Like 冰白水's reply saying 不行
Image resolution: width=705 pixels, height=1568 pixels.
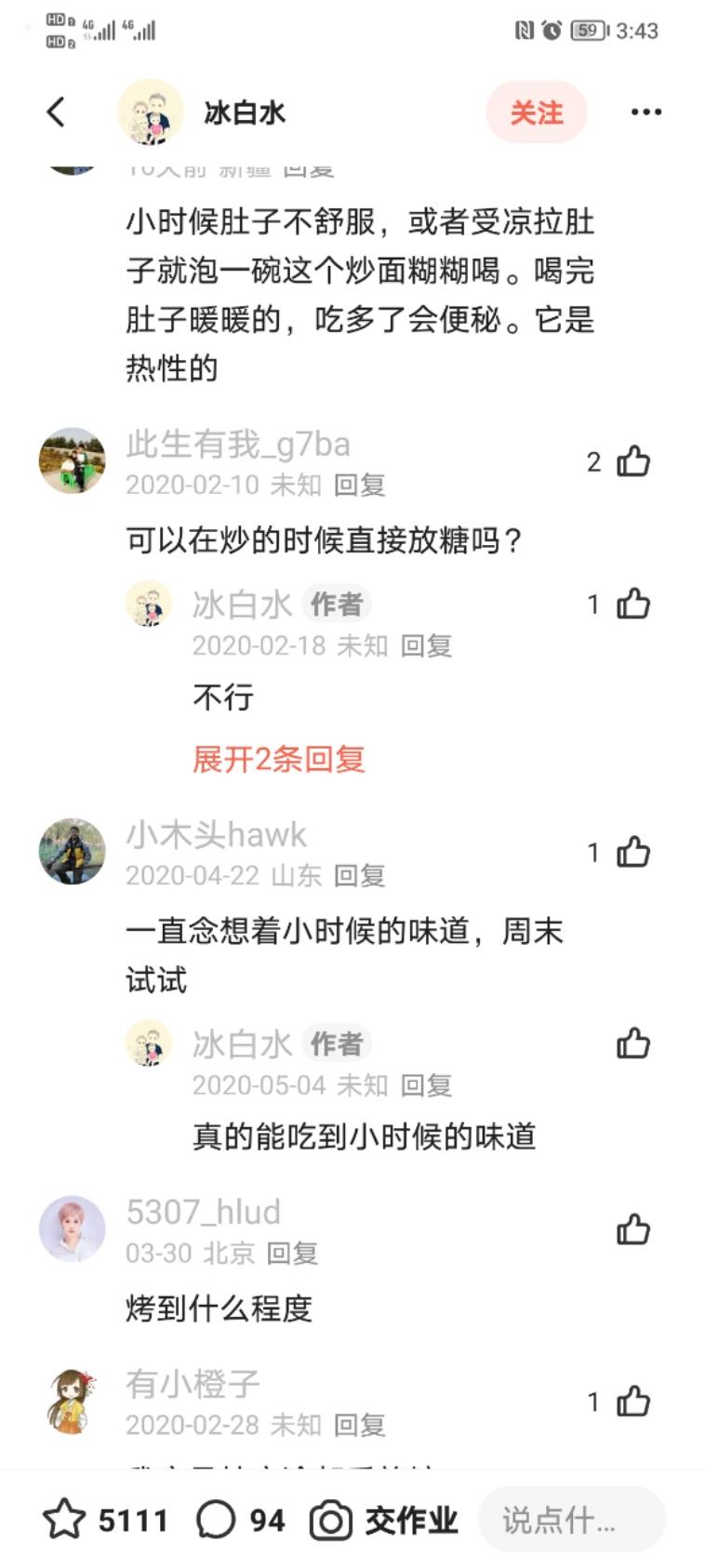pyautogui.click(x=632, y=605)
